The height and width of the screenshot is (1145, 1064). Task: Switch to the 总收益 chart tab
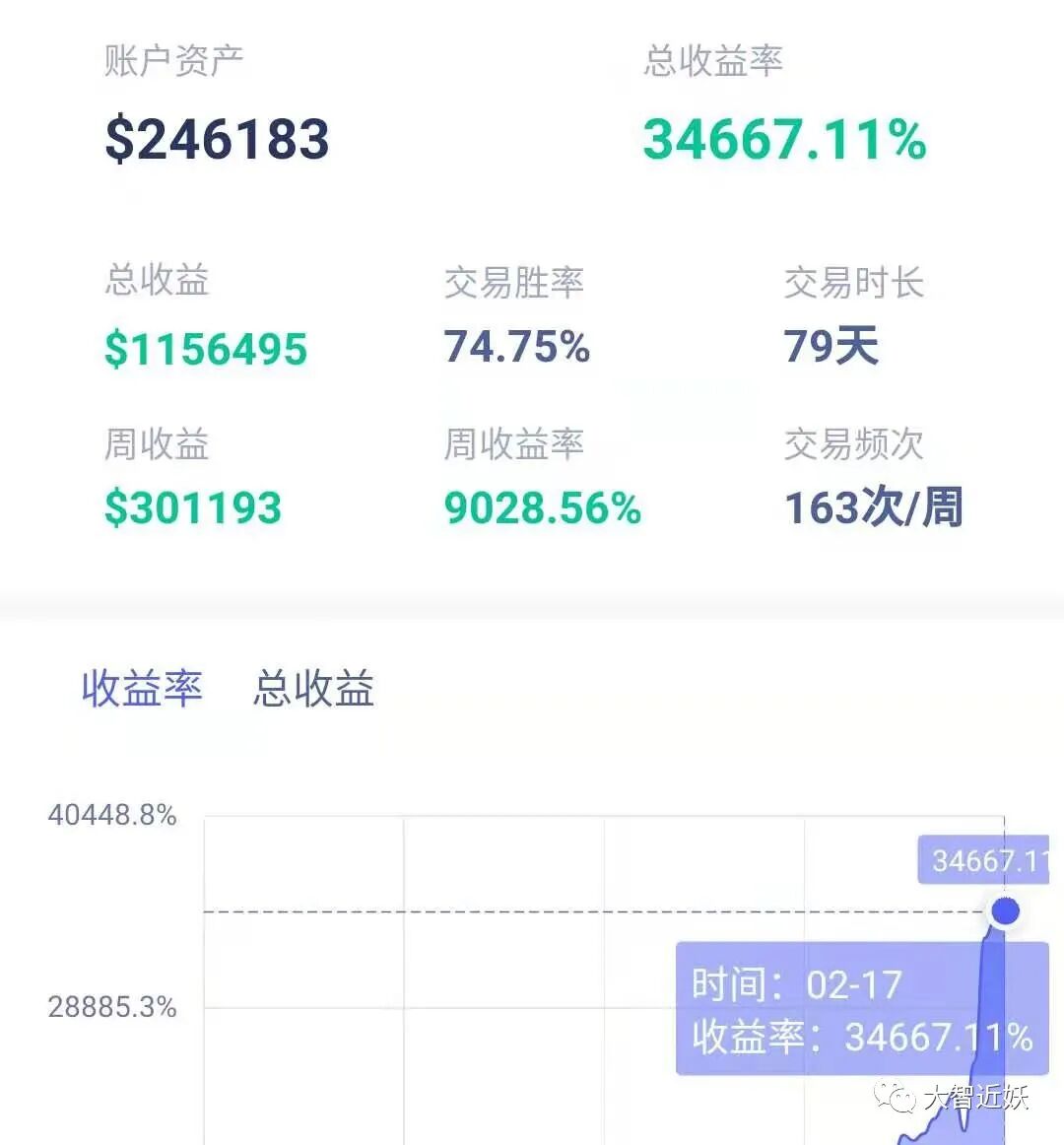click(x=313, y=688)
